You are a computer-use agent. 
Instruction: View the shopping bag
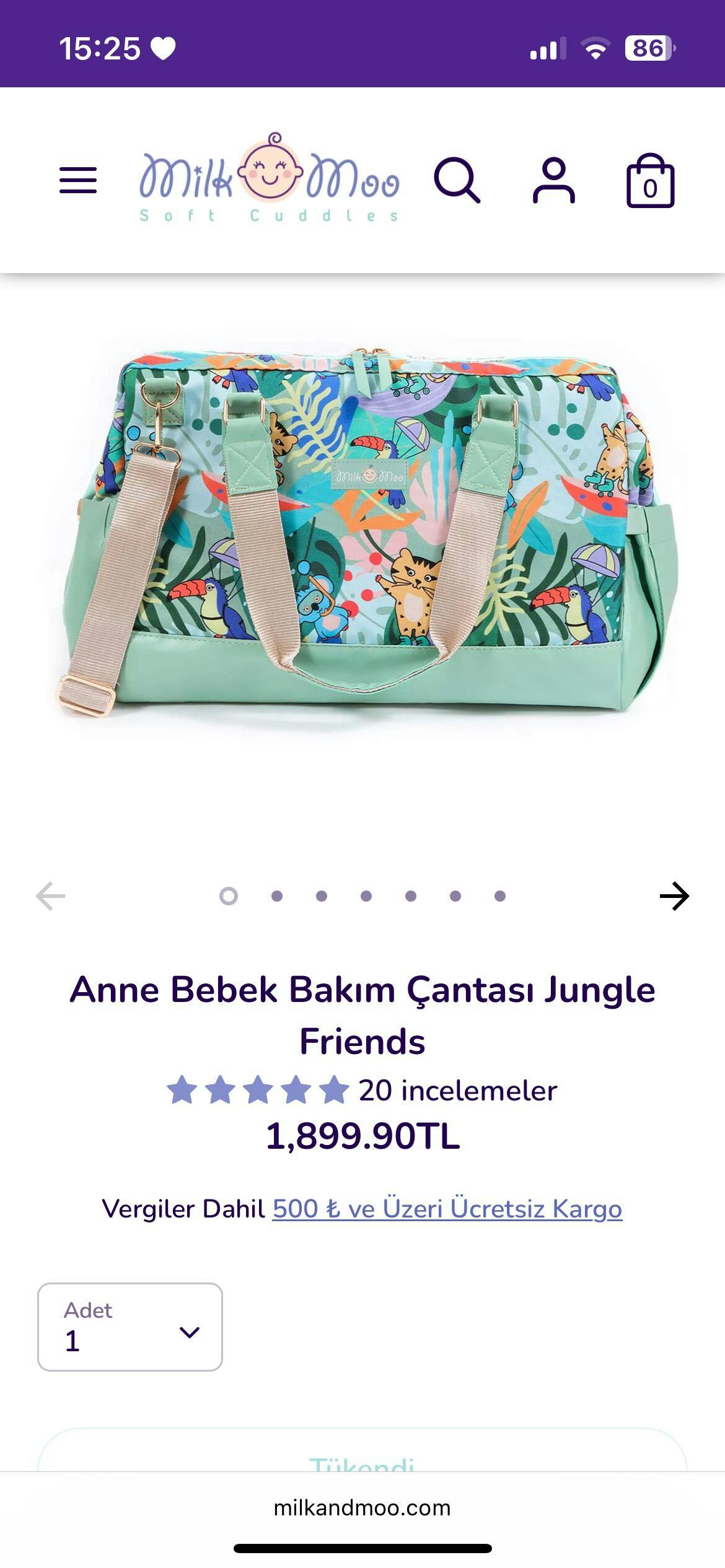(x=650, y=181)
